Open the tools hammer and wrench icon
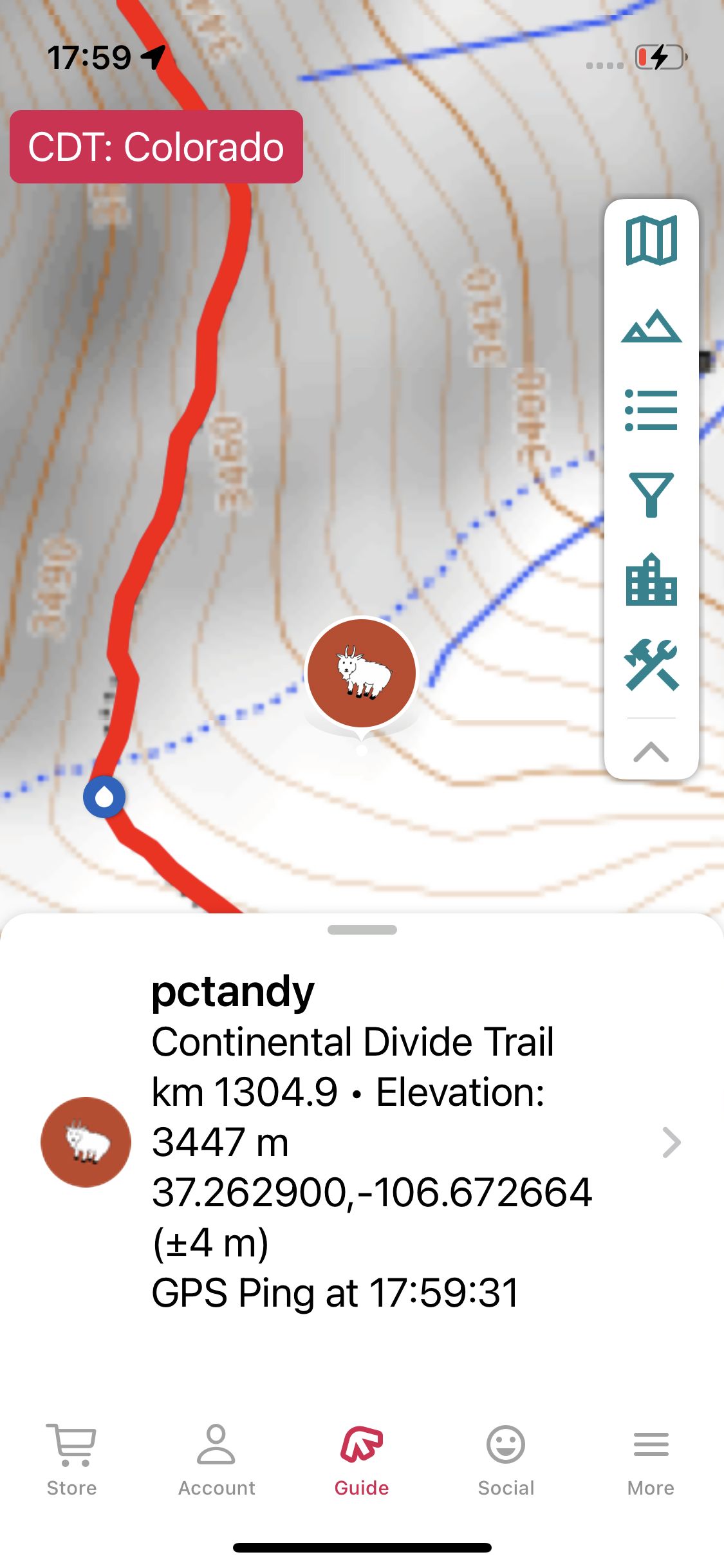Screen dimensions: 724x1568 tap(651, 665)
